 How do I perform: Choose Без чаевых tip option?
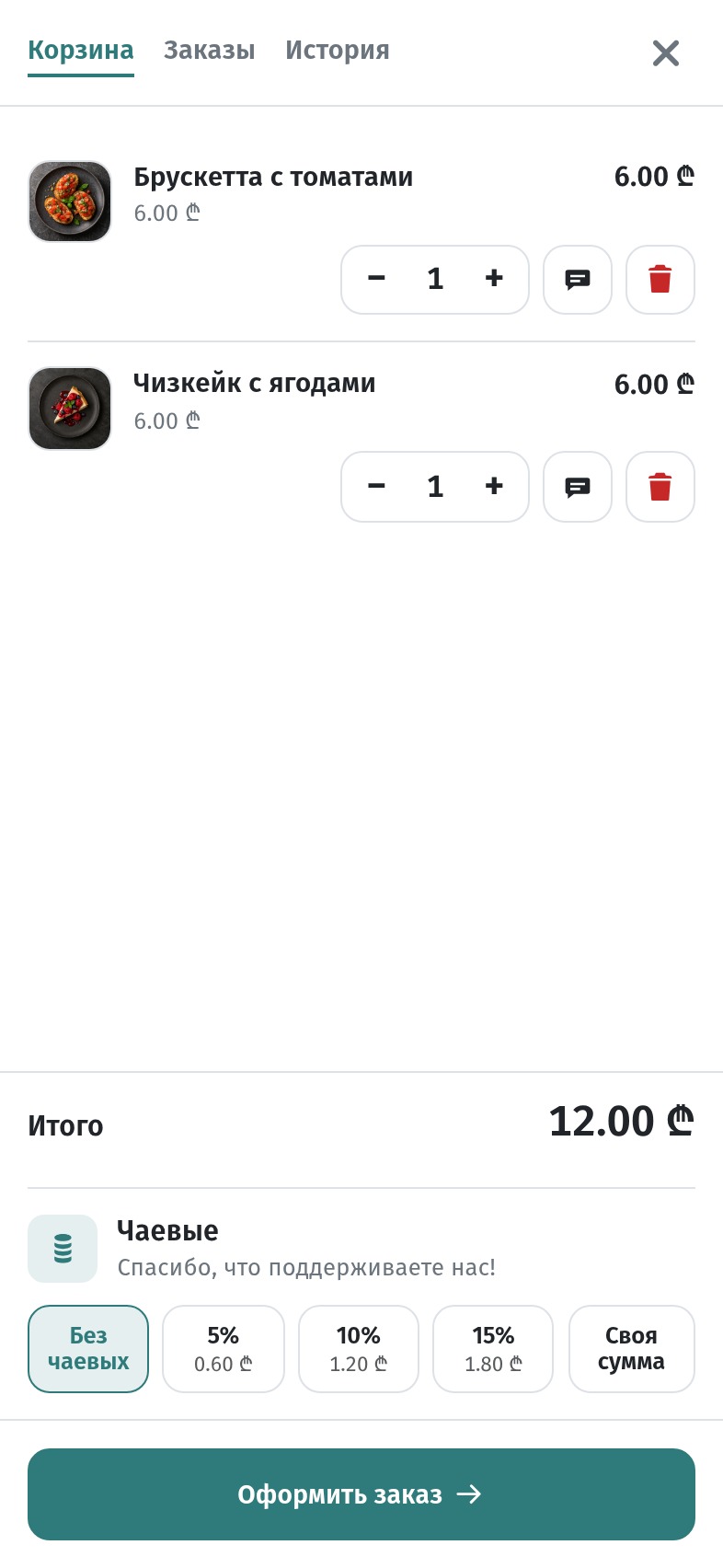click(88, 1349)
